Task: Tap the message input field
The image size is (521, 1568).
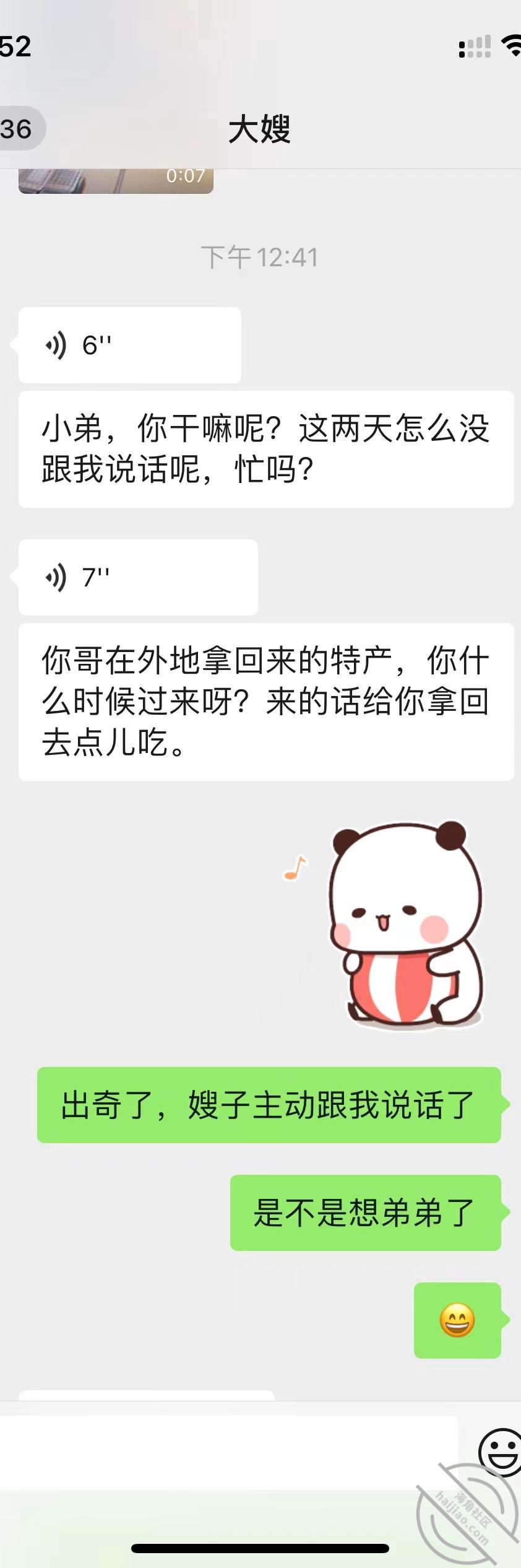Action: (x=229, y=1452)
